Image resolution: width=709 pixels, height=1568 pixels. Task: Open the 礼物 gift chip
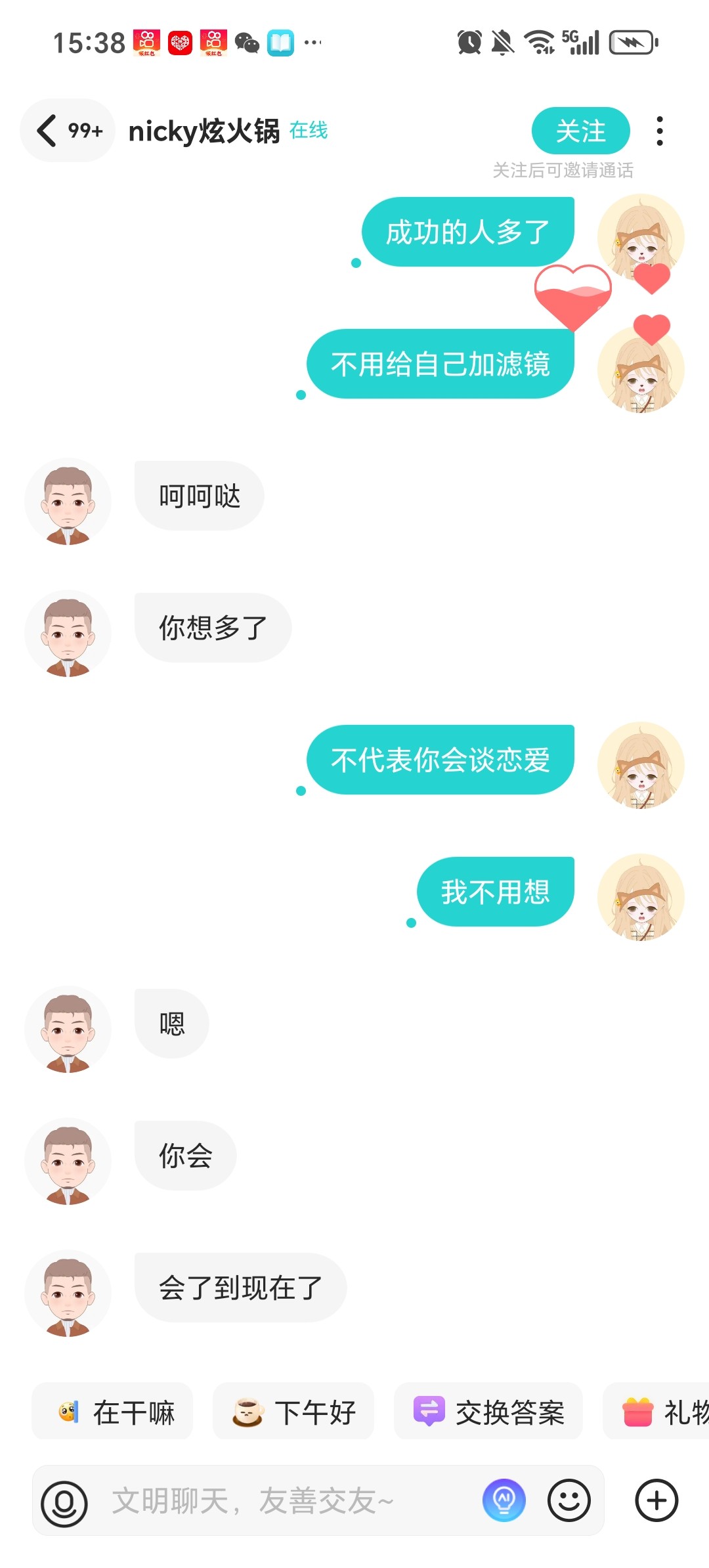pos(656,1411)
